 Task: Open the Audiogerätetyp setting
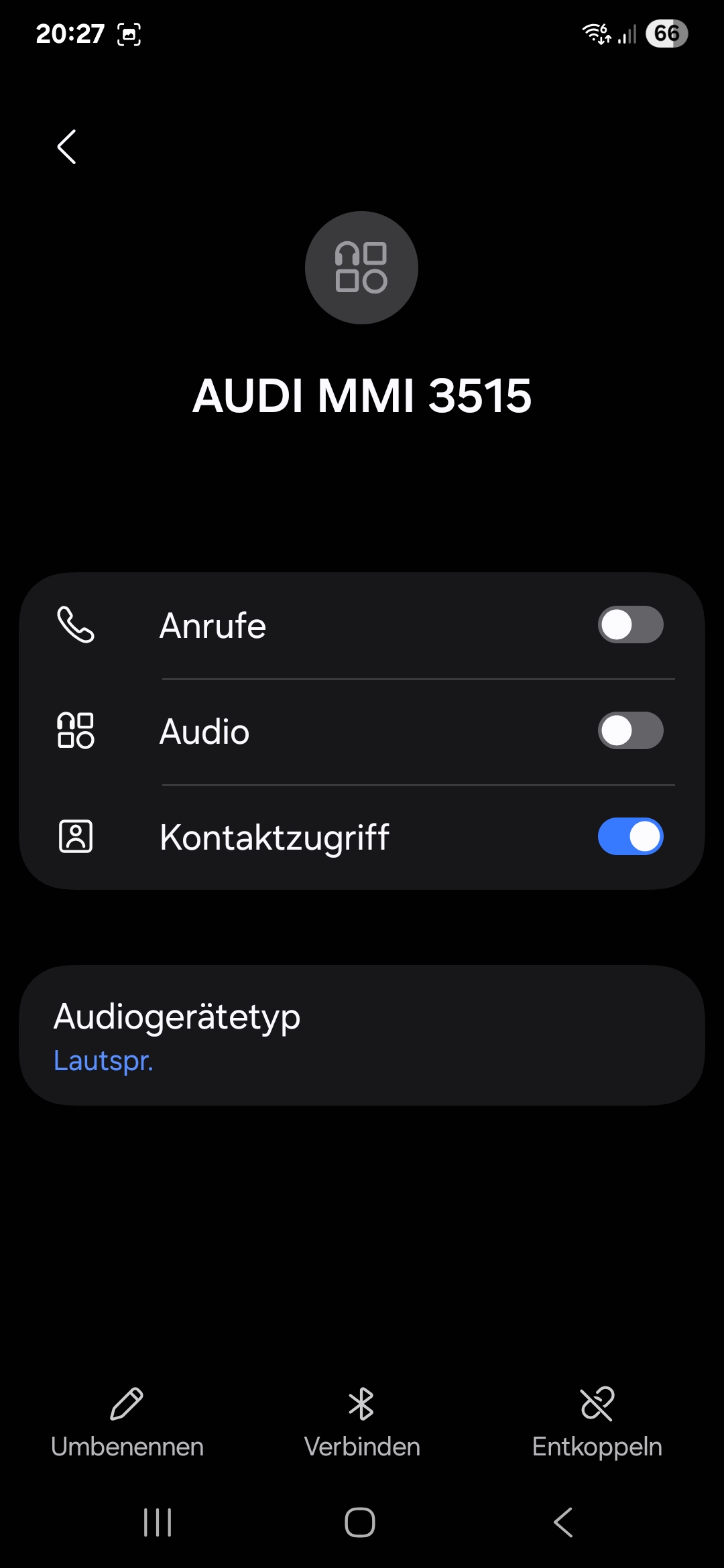tap(362, 1035)
